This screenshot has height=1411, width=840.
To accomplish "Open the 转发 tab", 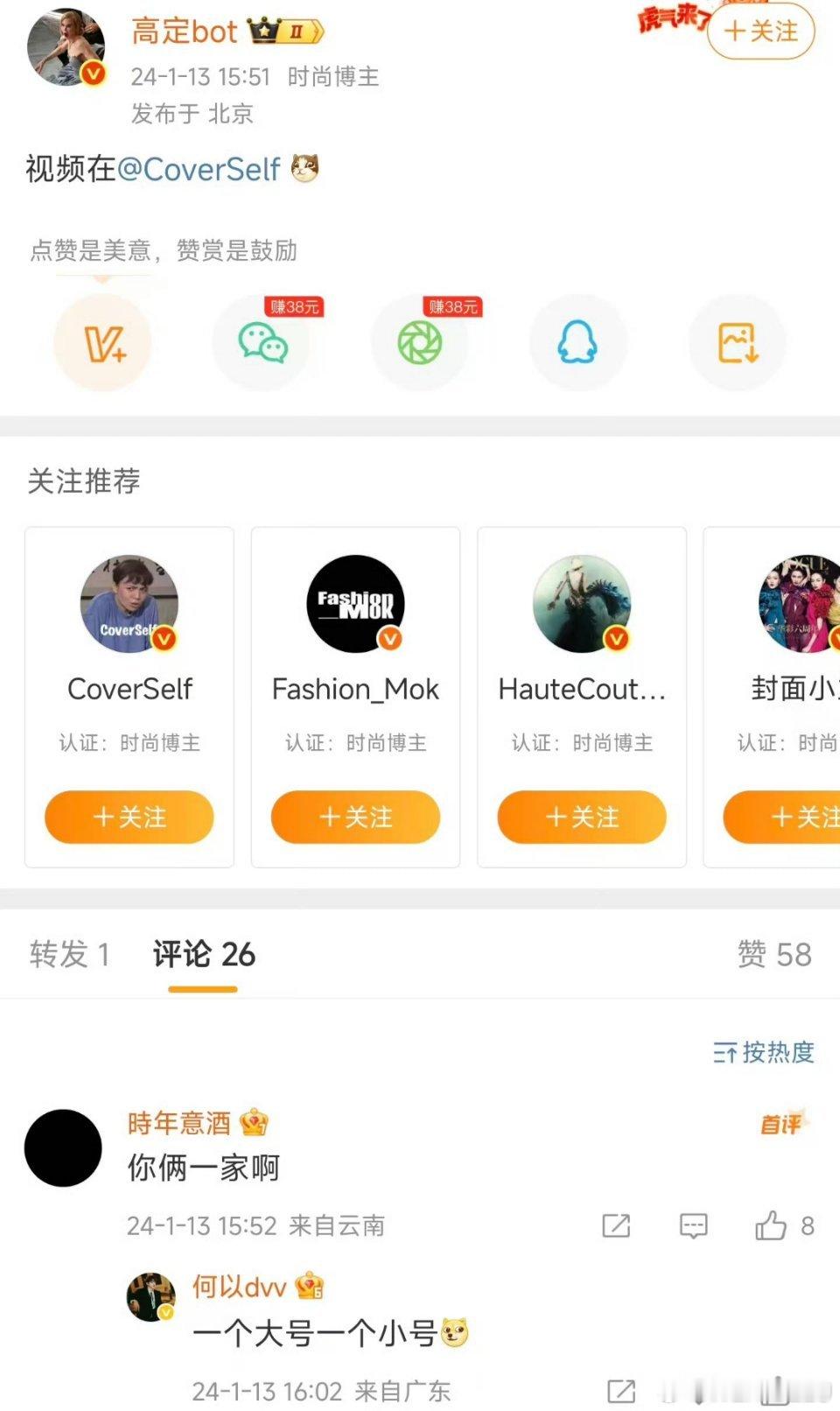I will (x=70, y=954).
